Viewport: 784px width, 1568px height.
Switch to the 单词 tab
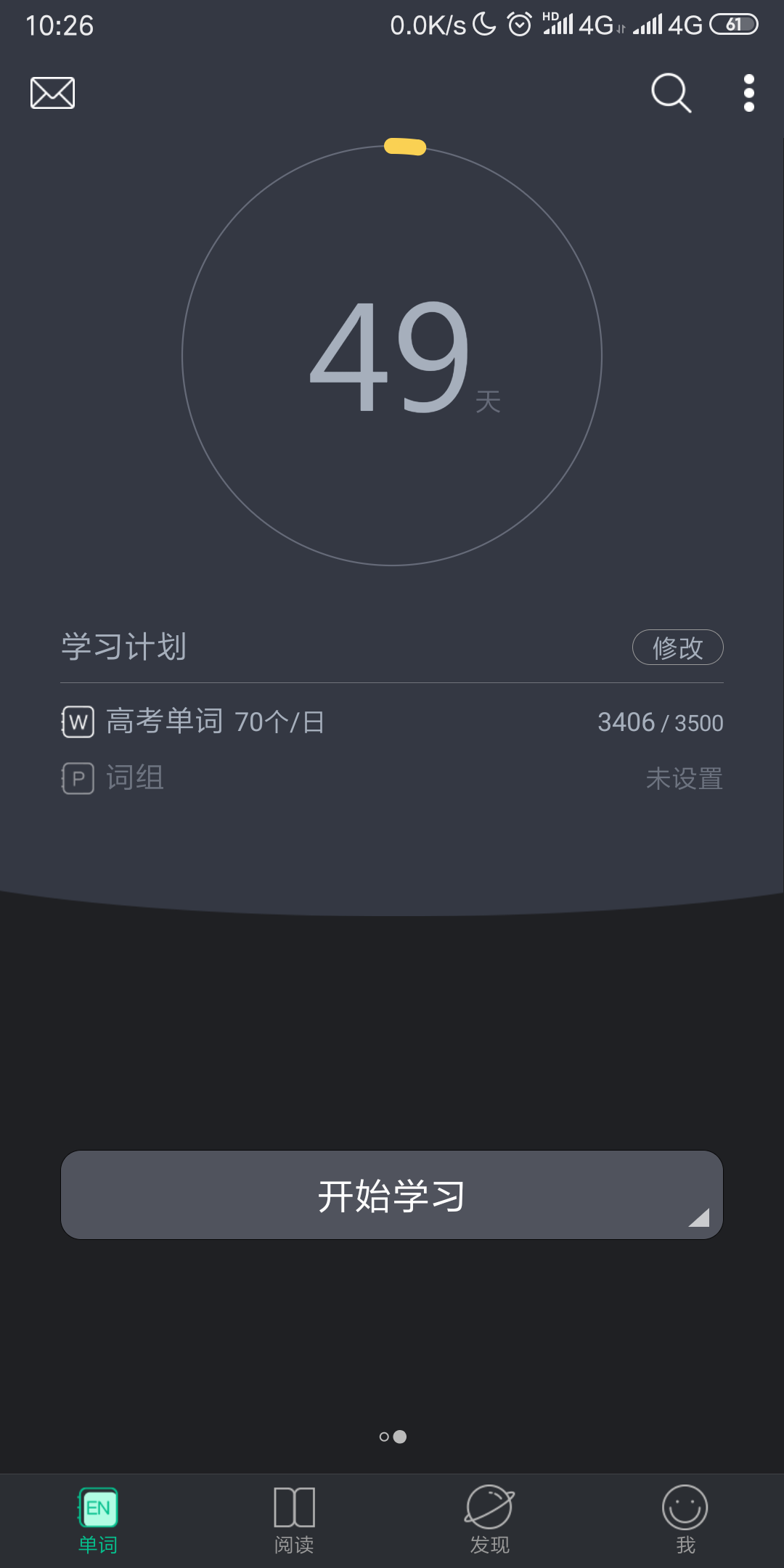coord(98,1520)
